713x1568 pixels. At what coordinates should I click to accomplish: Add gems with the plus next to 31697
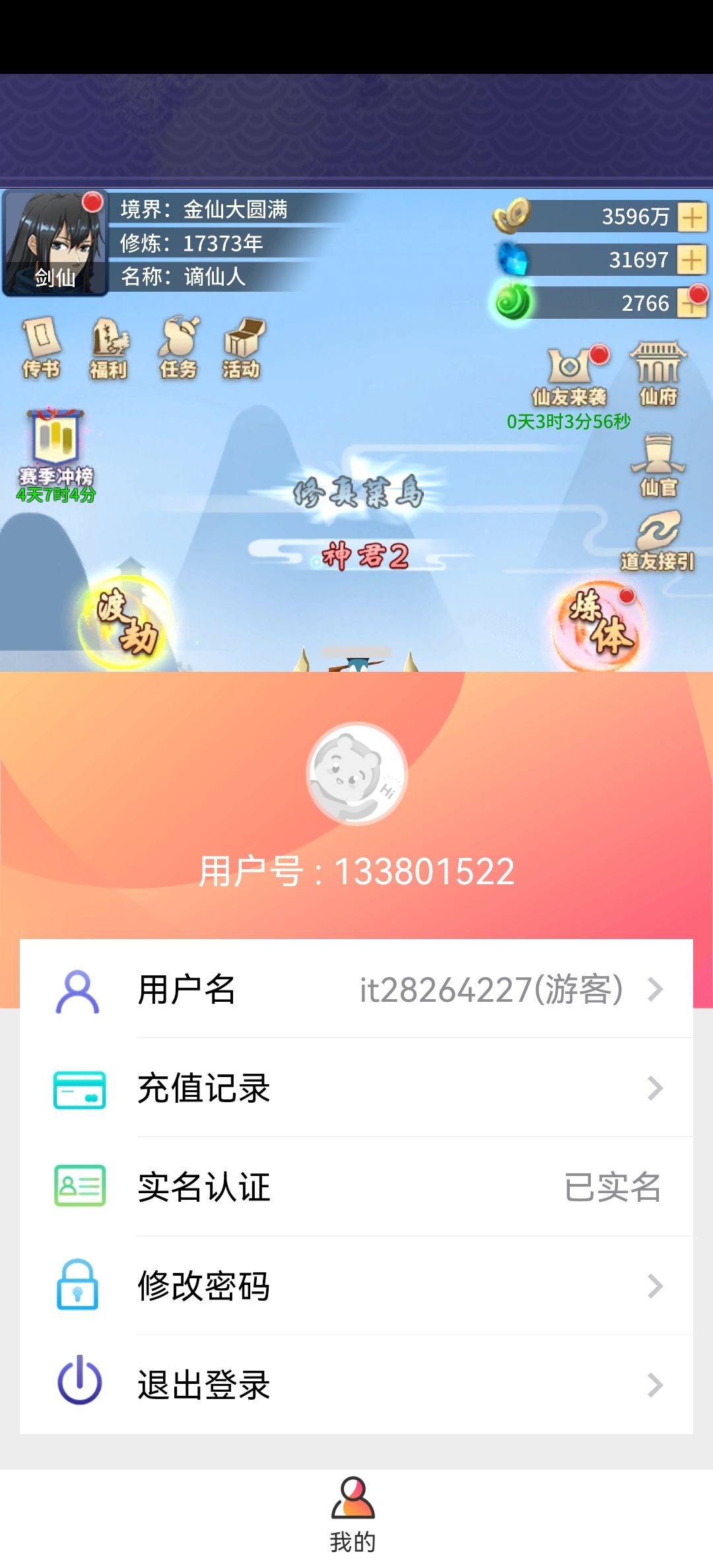tap(692, 260)
